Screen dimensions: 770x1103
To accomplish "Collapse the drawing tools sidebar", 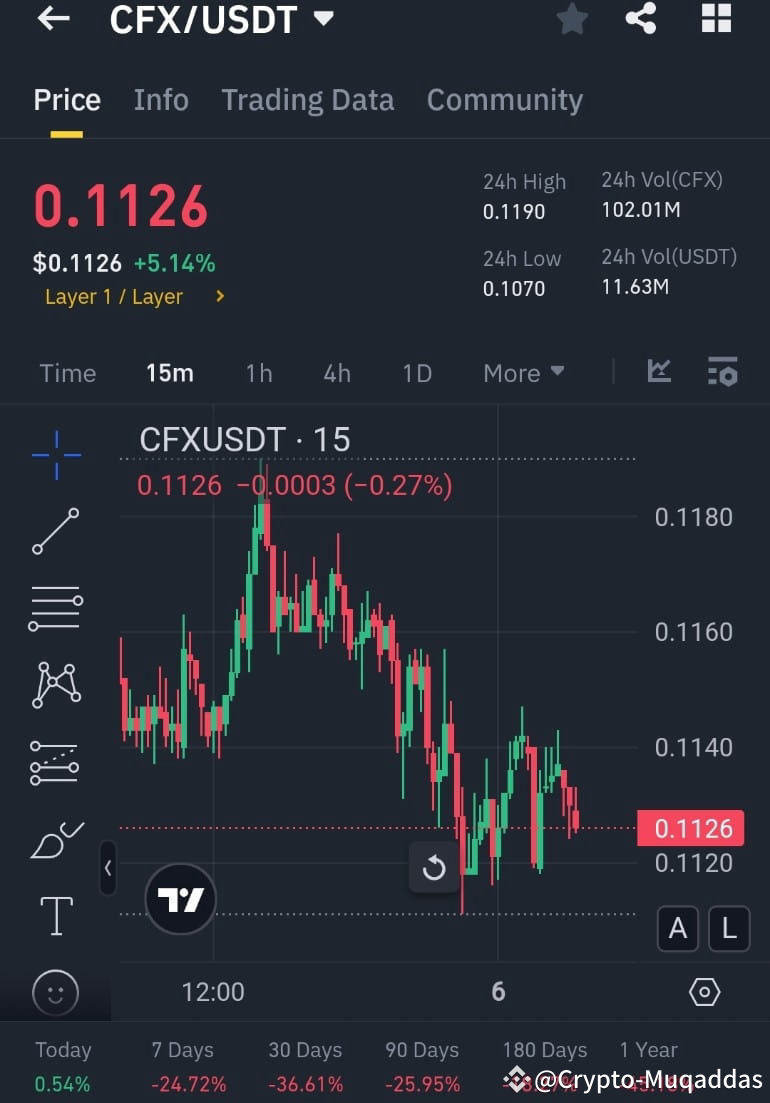I will 108,868.
